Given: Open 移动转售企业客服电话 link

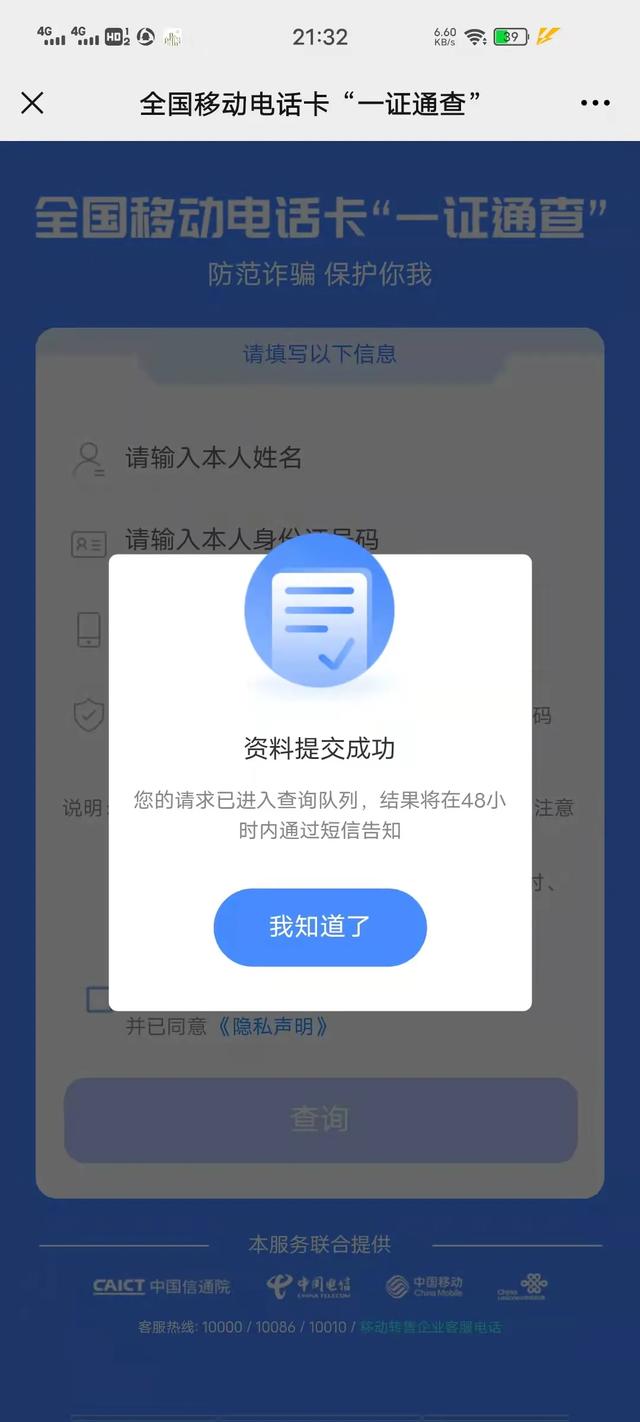Looking at the screenshot, I should coord(430,1327).
